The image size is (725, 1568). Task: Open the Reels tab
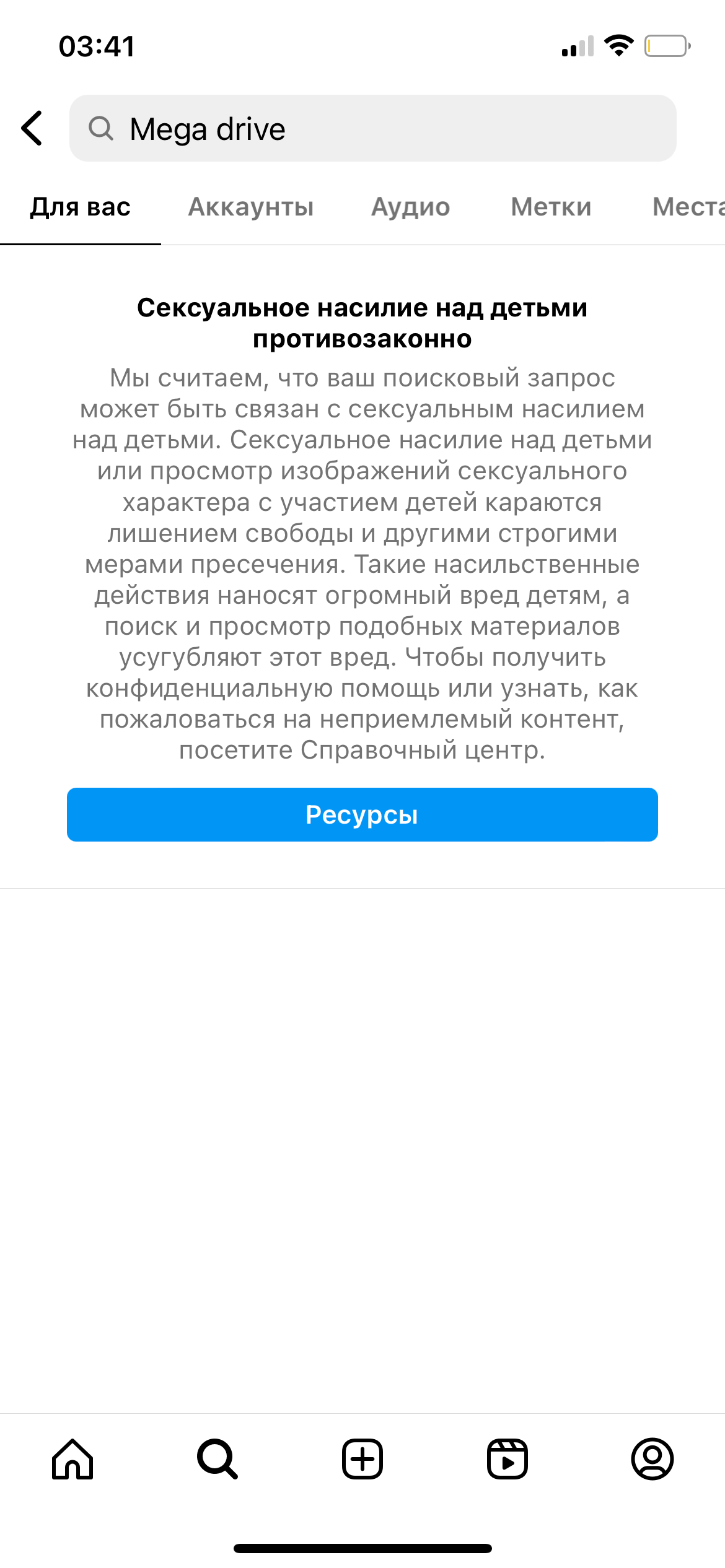pyautogui.click(x=507, y=1459)
